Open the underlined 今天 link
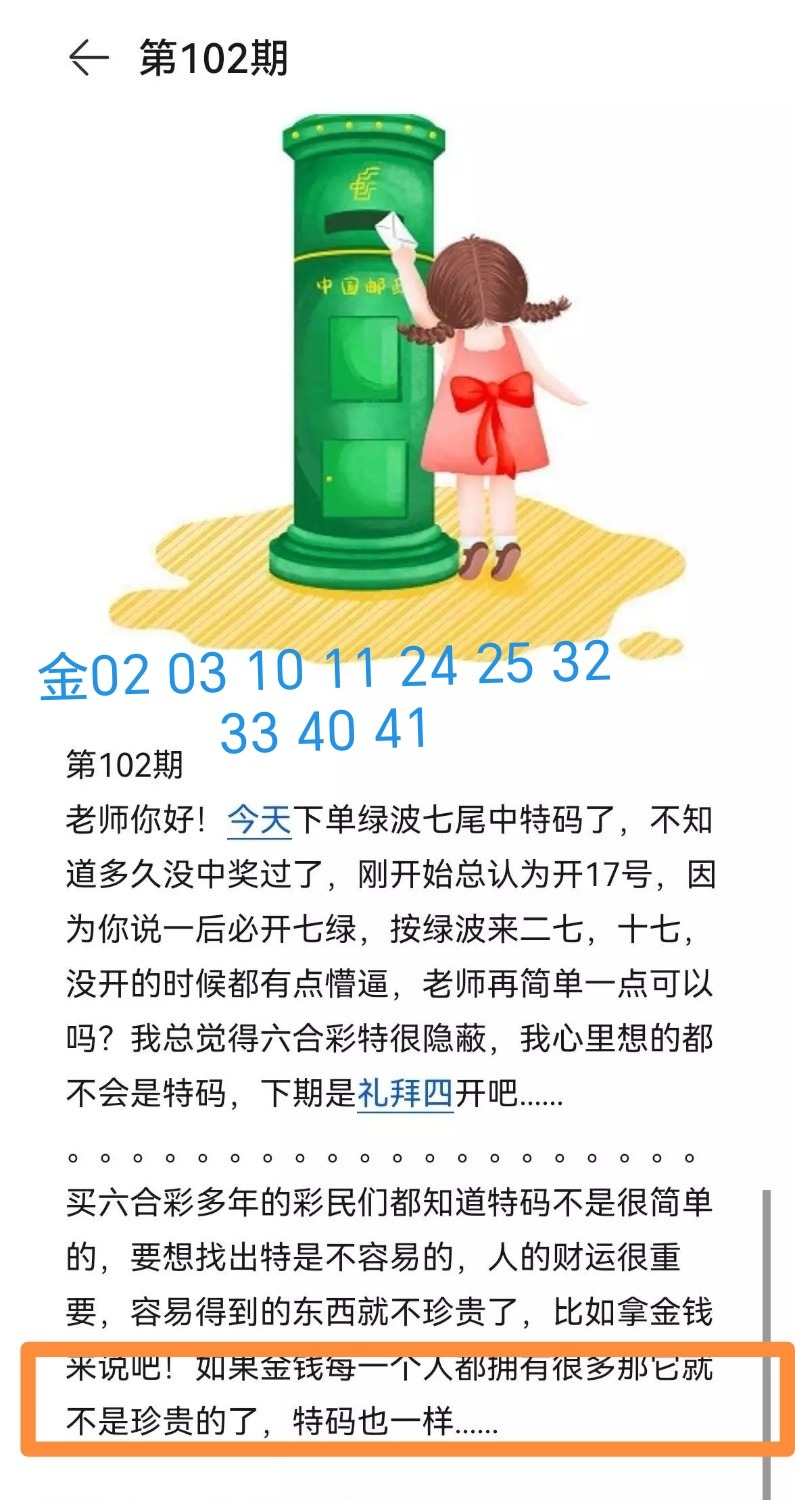The height and width of the screenshot is (1500, 795). pos(258,821)
